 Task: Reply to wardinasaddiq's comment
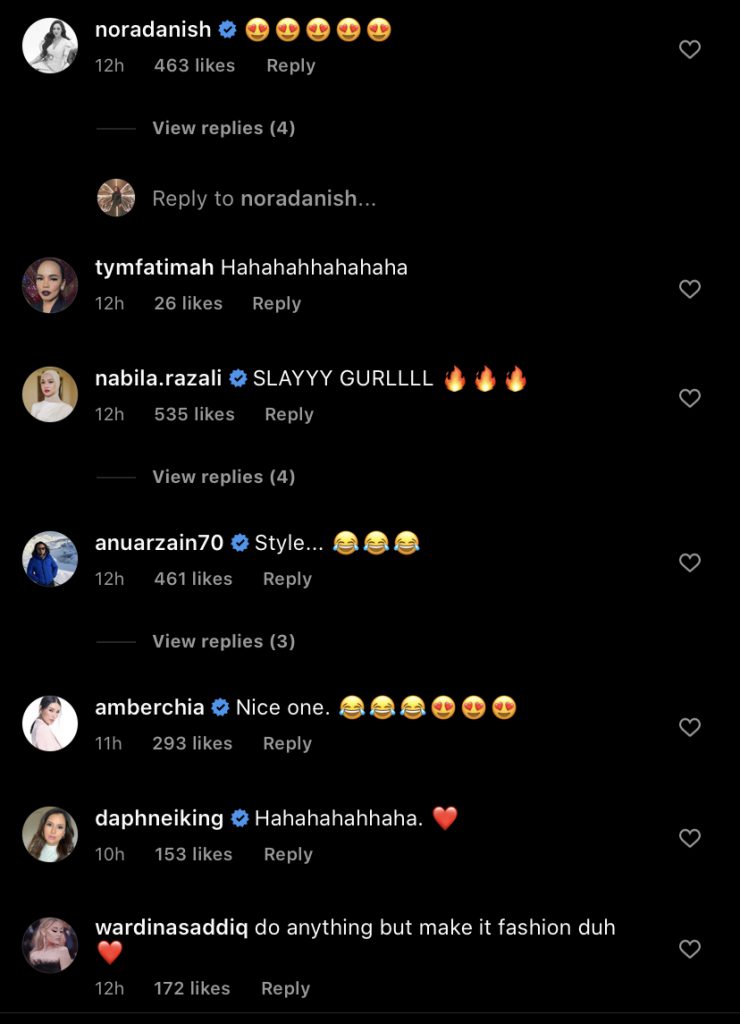(x=285, y=989)
